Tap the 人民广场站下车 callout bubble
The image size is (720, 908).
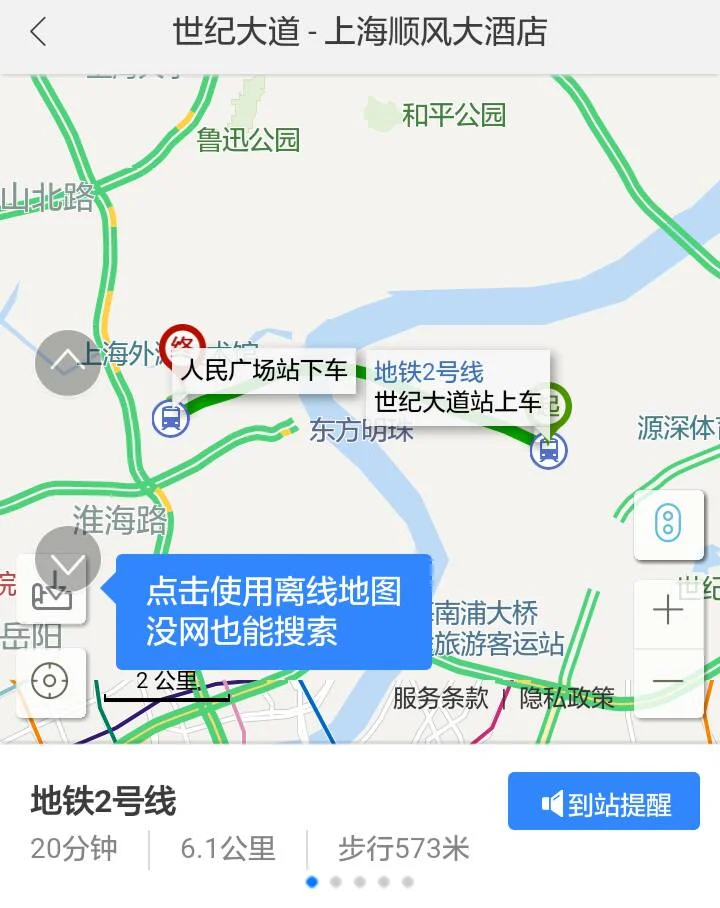pyautogui.click(x=264, y=372)
